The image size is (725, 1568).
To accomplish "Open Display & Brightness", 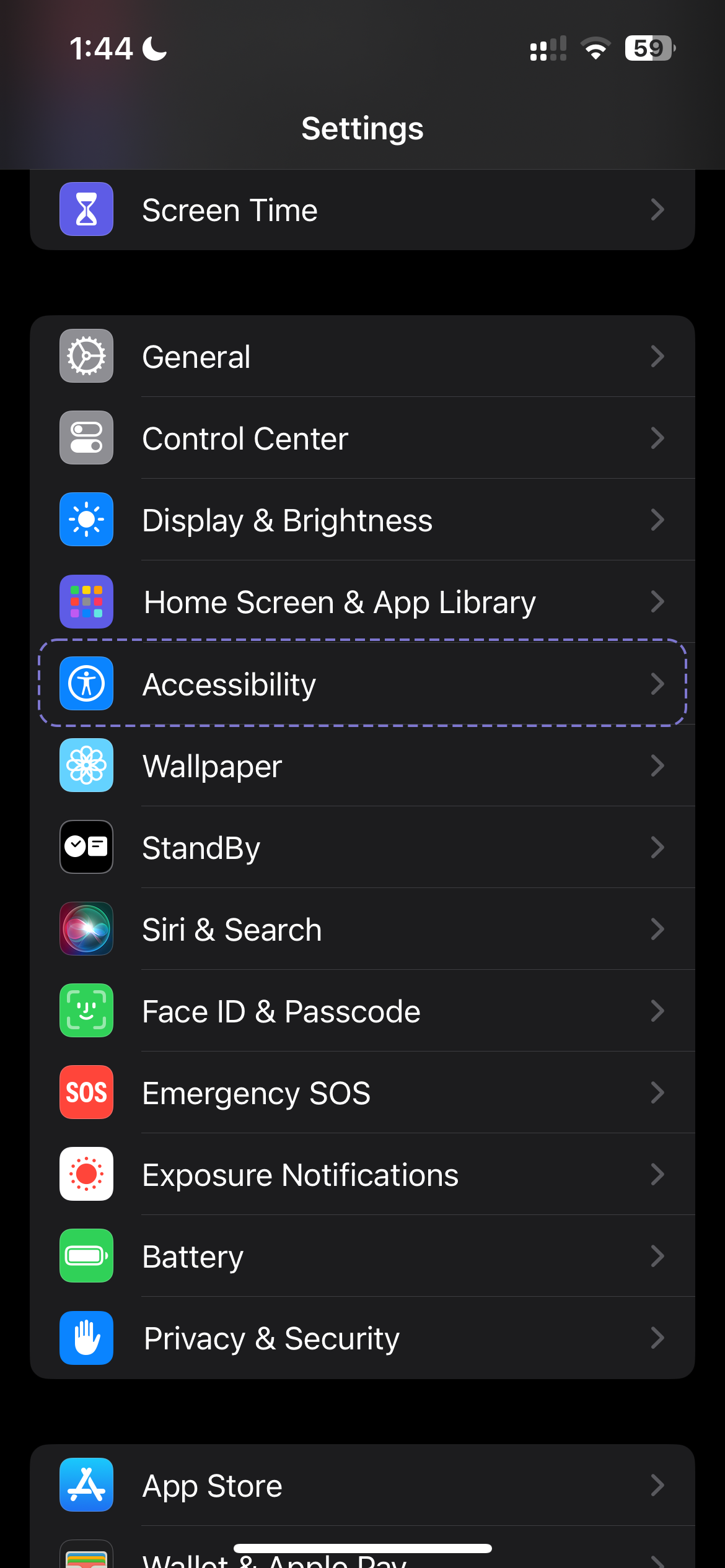I will point(362,520).
